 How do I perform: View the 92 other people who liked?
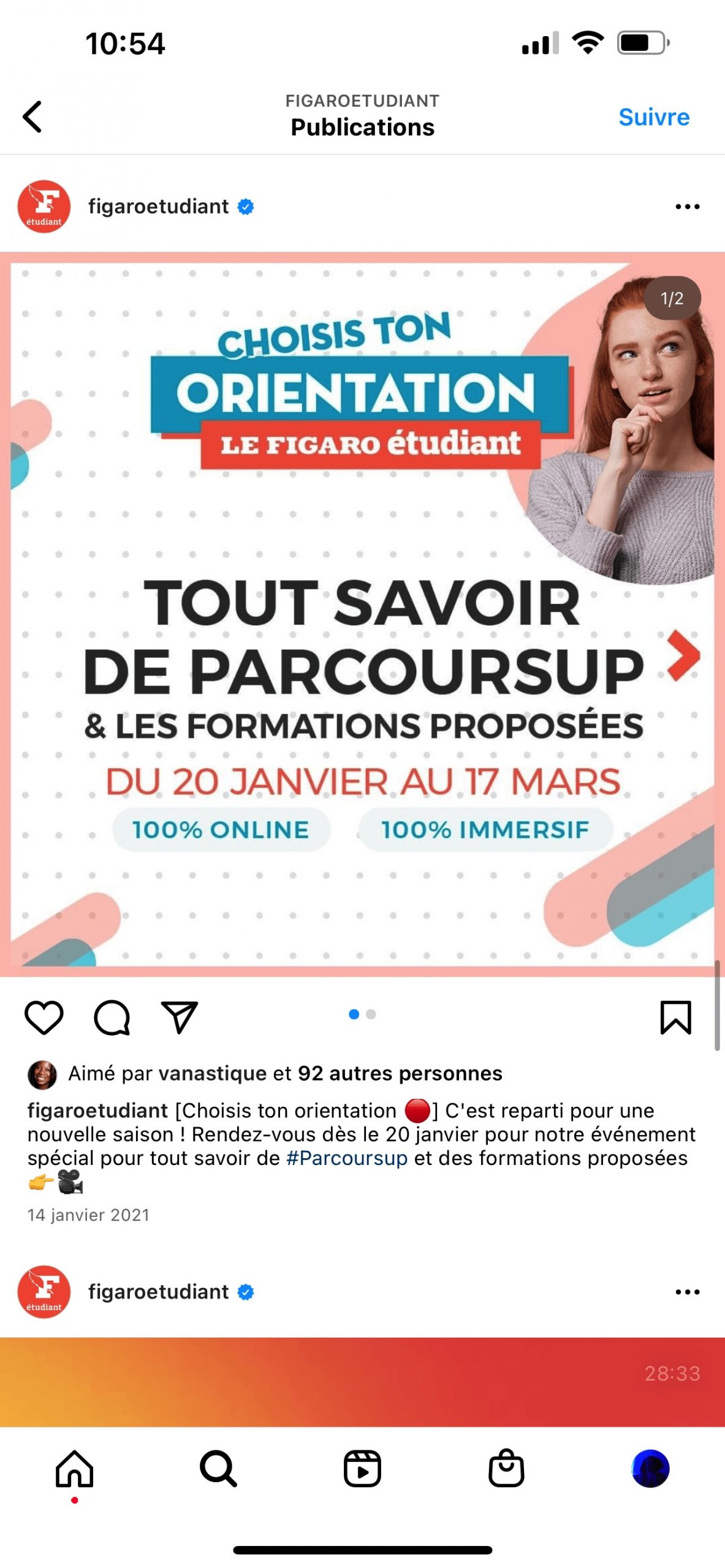coord(400,1074)
